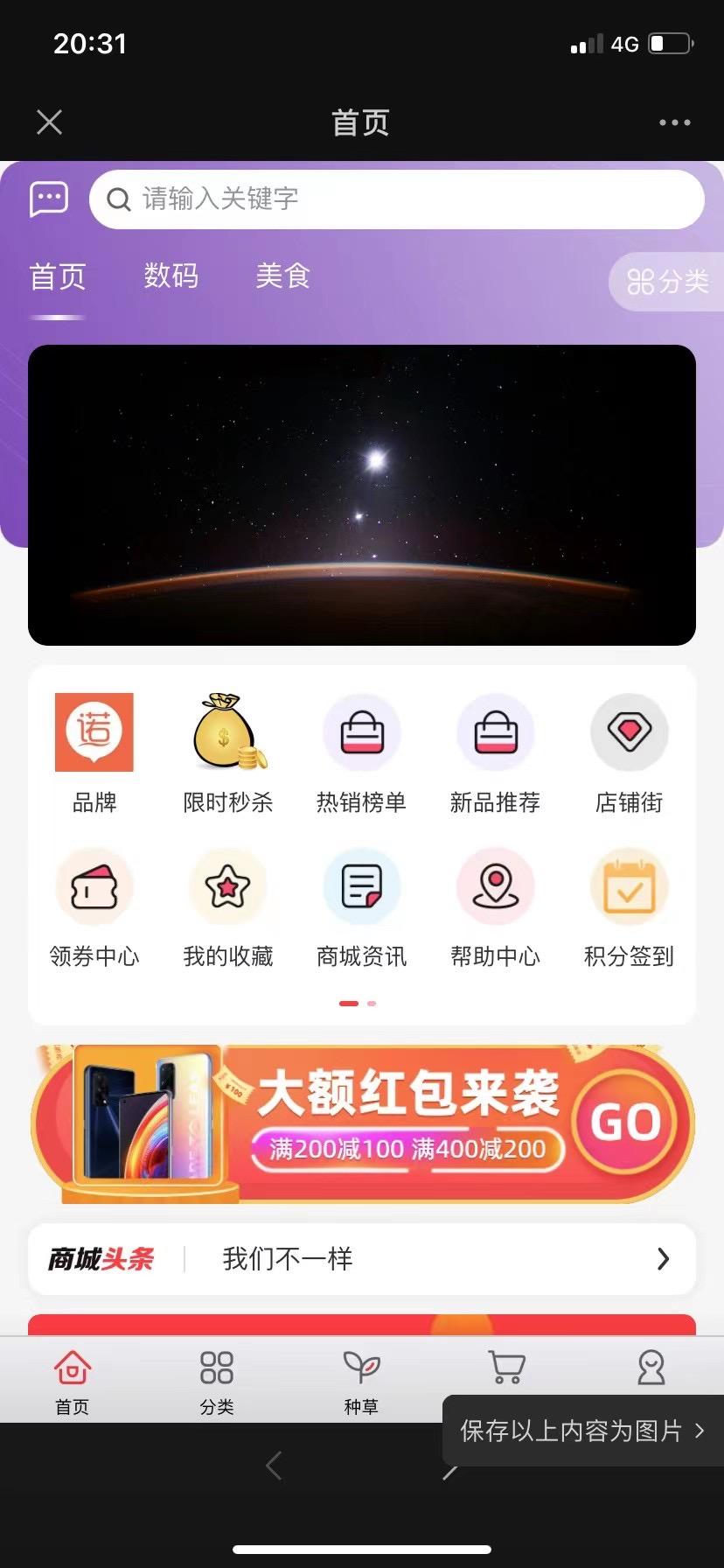The image size is (724, 1568).
Task: Open the three-dot overflow menu
Action: click(674, 122)
